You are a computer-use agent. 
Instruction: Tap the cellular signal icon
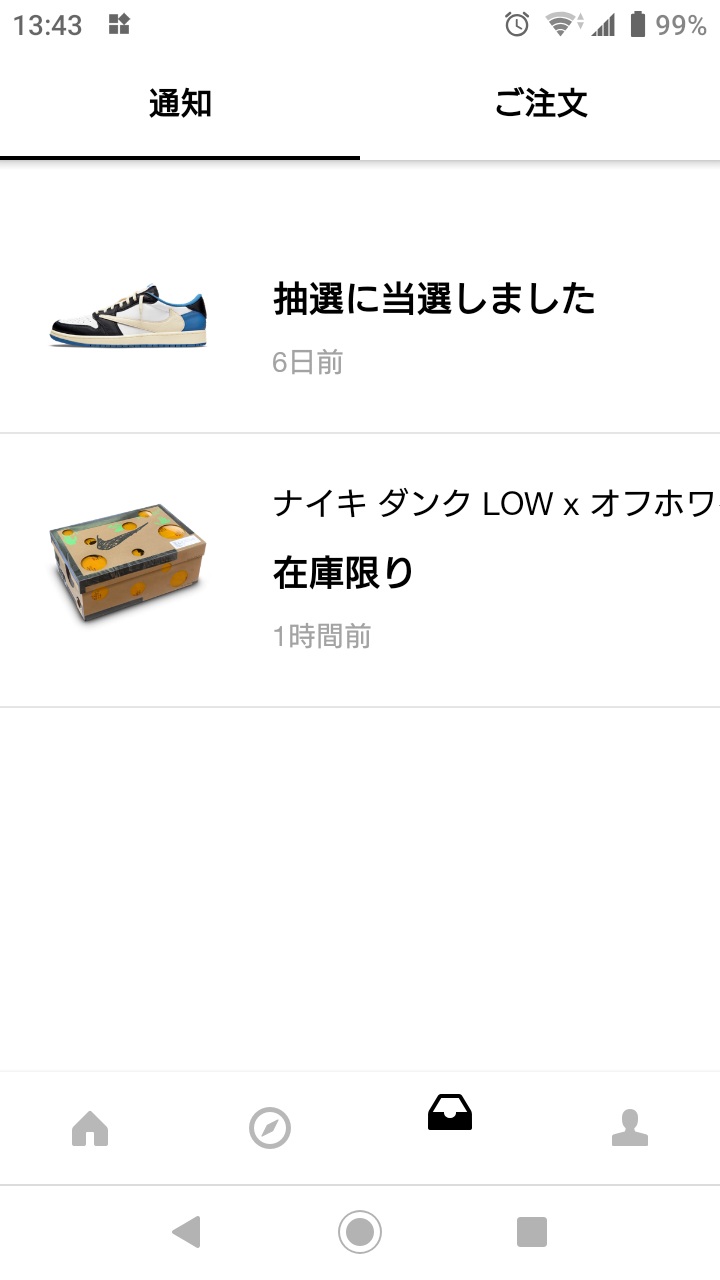tap(602, 25)
